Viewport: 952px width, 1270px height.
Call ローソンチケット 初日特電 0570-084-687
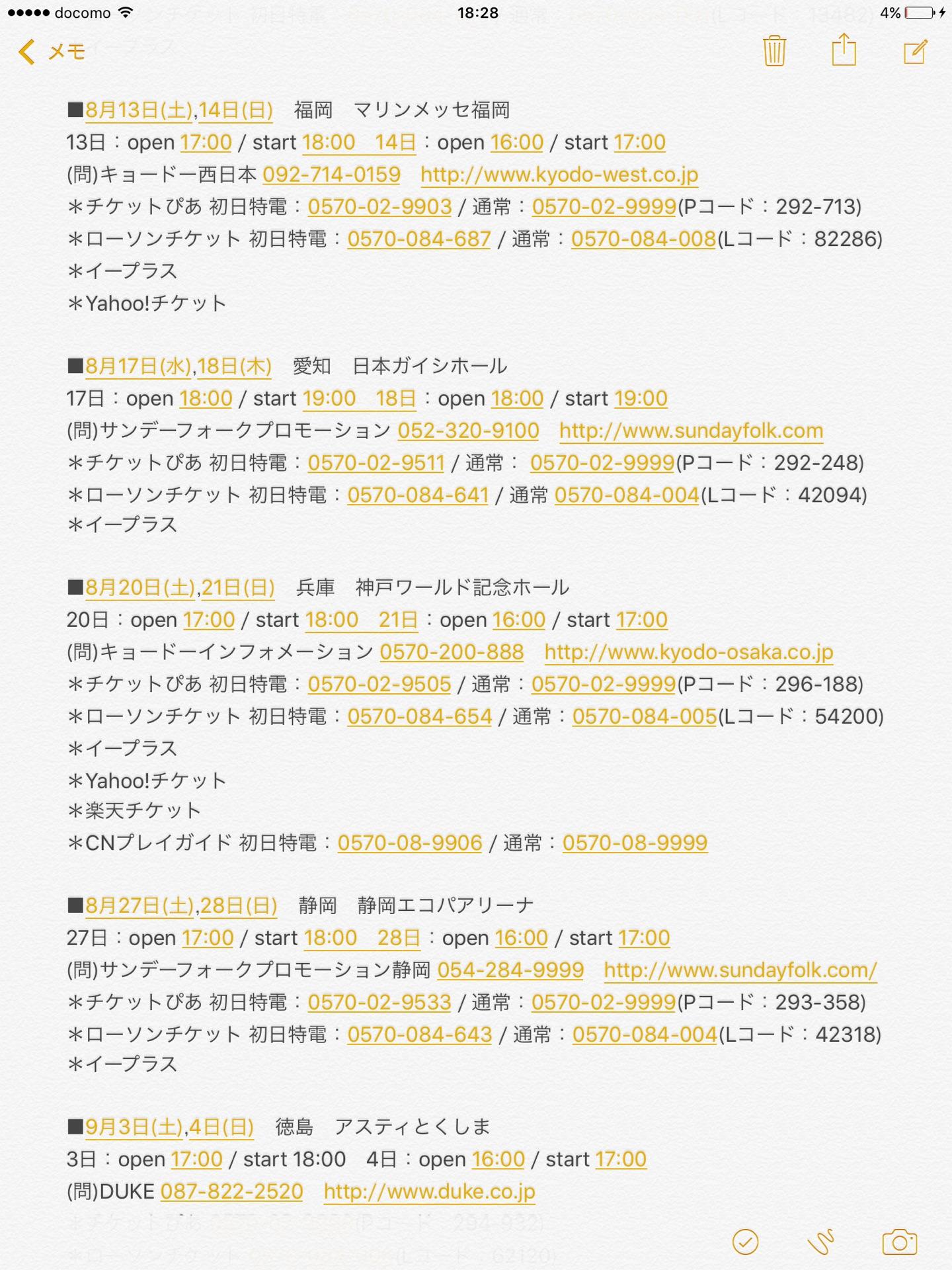click(419, 239)
